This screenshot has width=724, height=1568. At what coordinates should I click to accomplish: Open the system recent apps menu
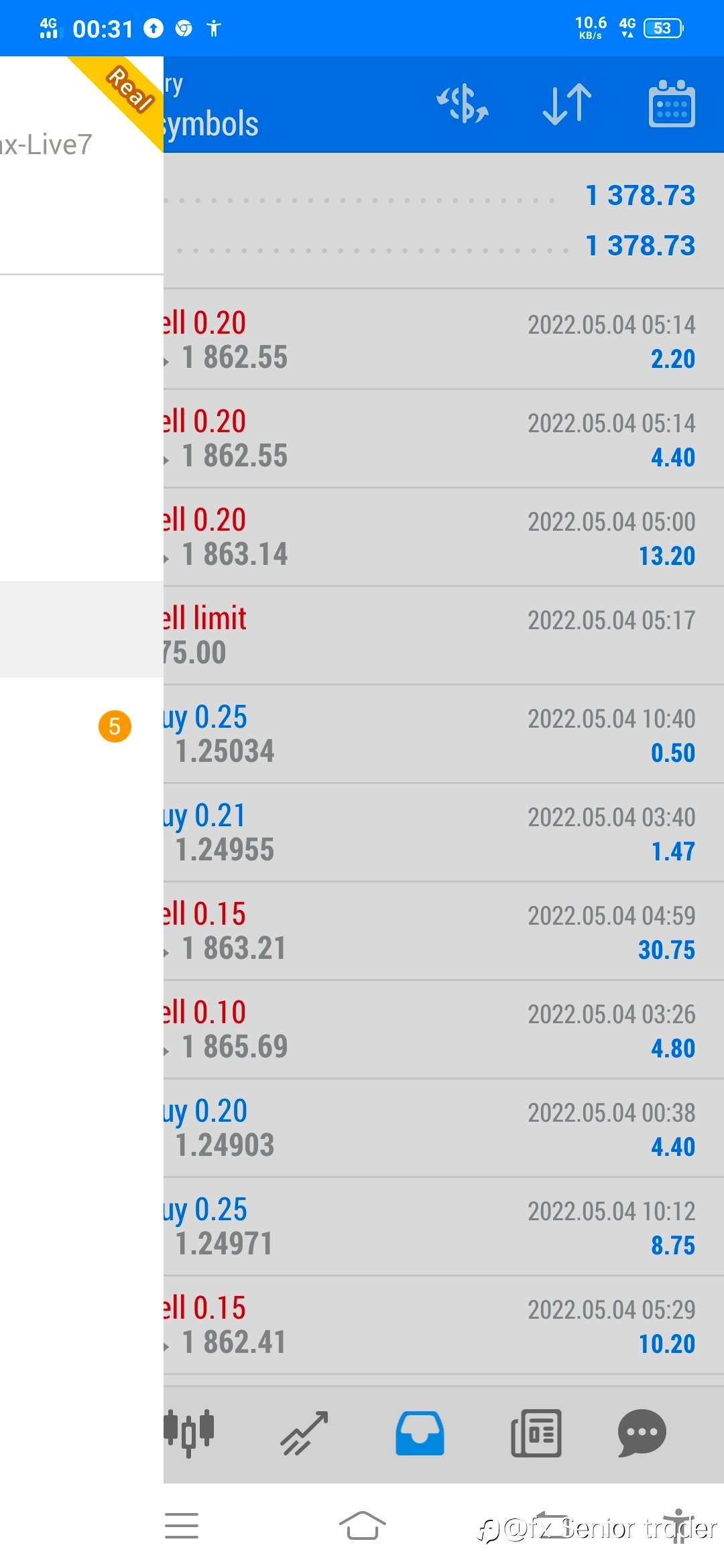[182, 1526]
